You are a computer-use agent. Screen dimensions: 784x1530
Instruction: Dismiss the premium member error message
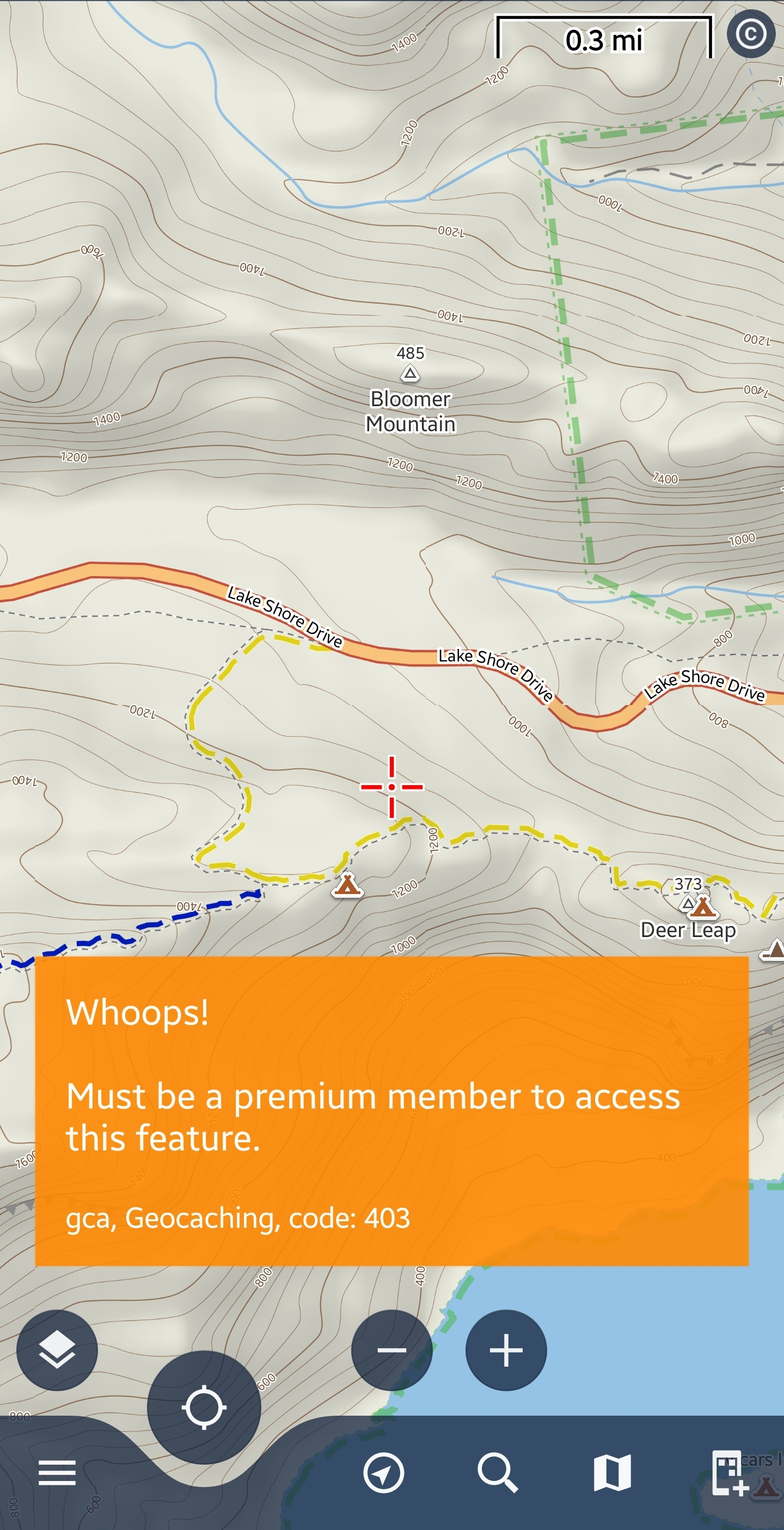pos(391,1111)
